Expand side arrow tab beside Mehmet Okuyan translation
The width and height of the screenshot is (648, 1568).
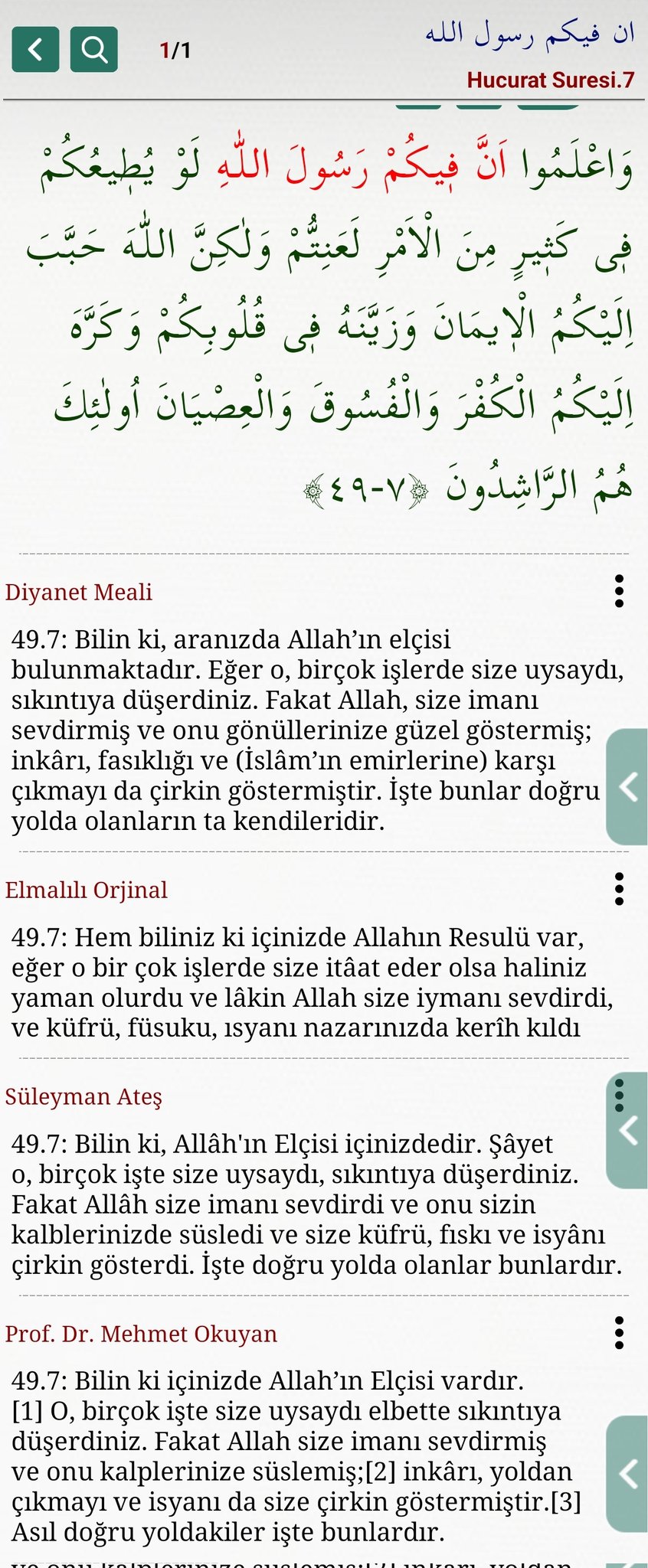(x=627, y=1473)
